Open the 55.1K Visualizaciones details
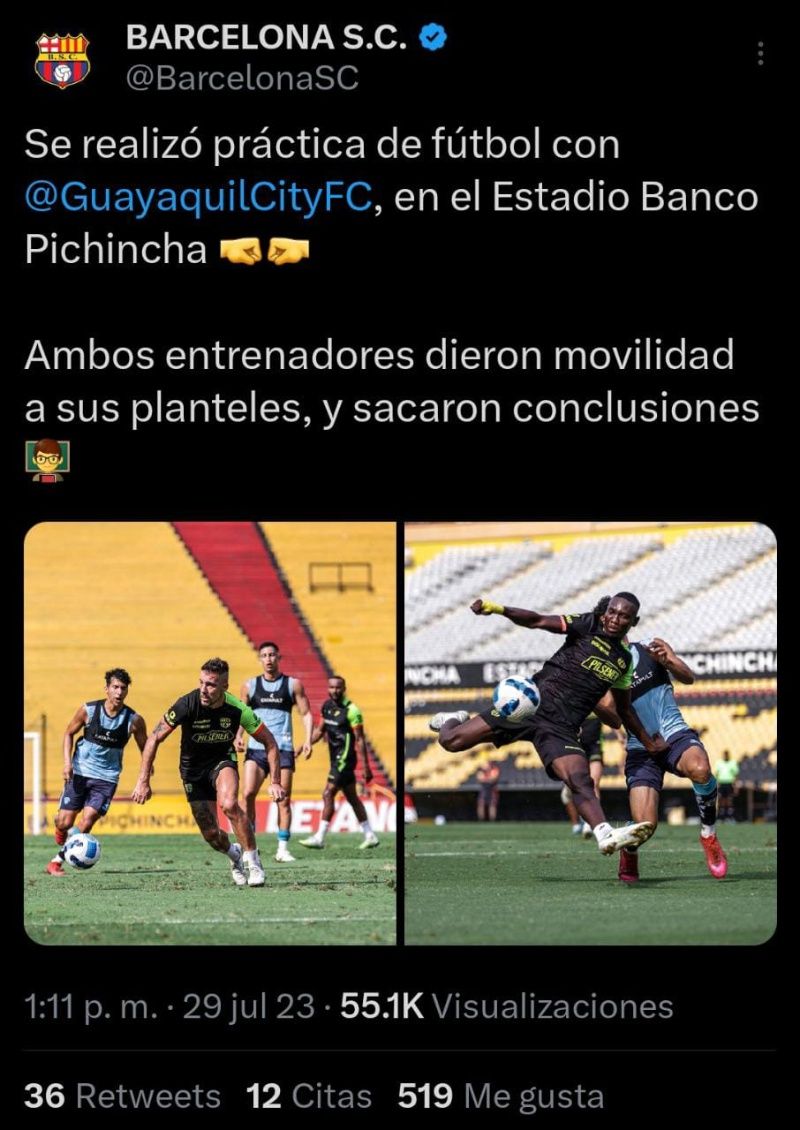This screenshot has width=800, height=1130. [x=506, y=1006]
